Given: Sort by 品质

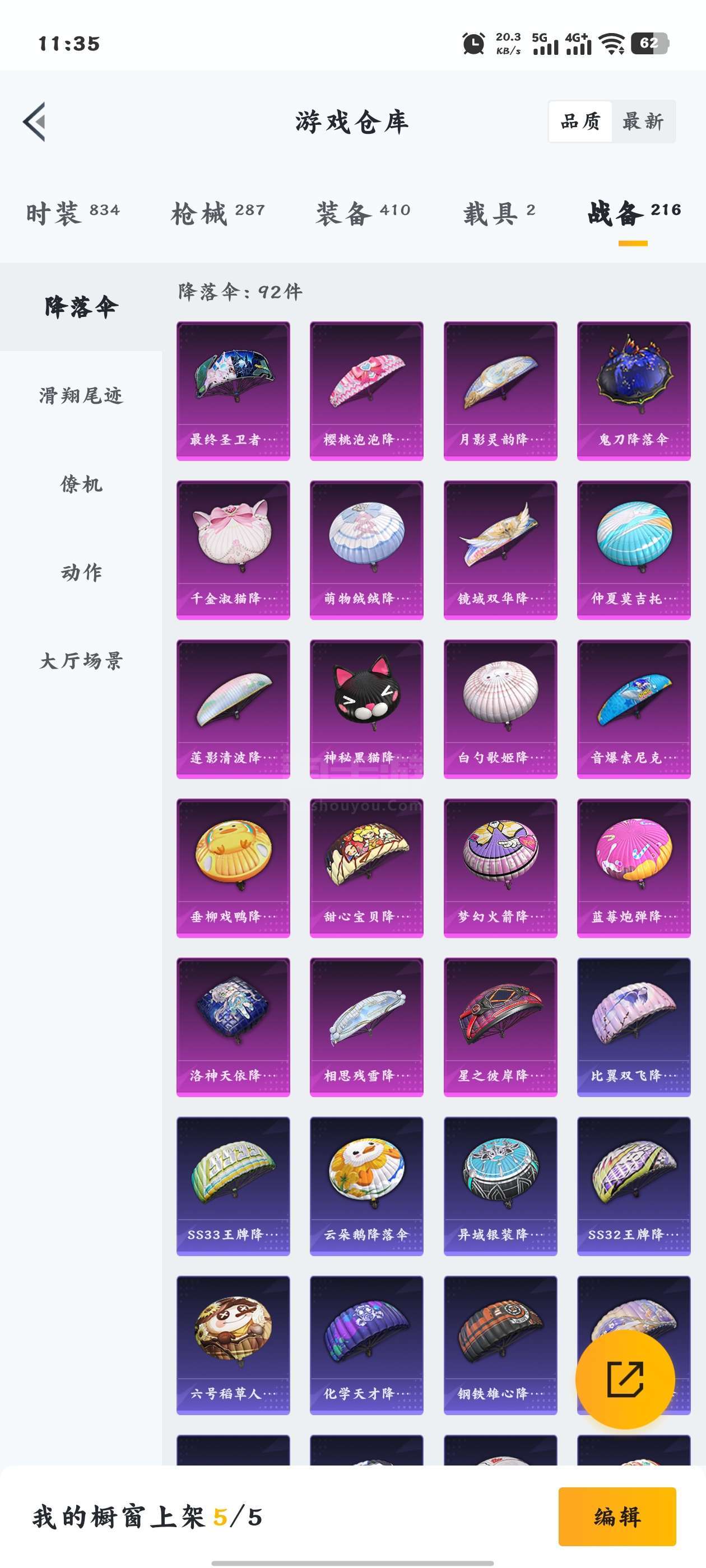Looking at the screenshot, I should click(580, 122).
